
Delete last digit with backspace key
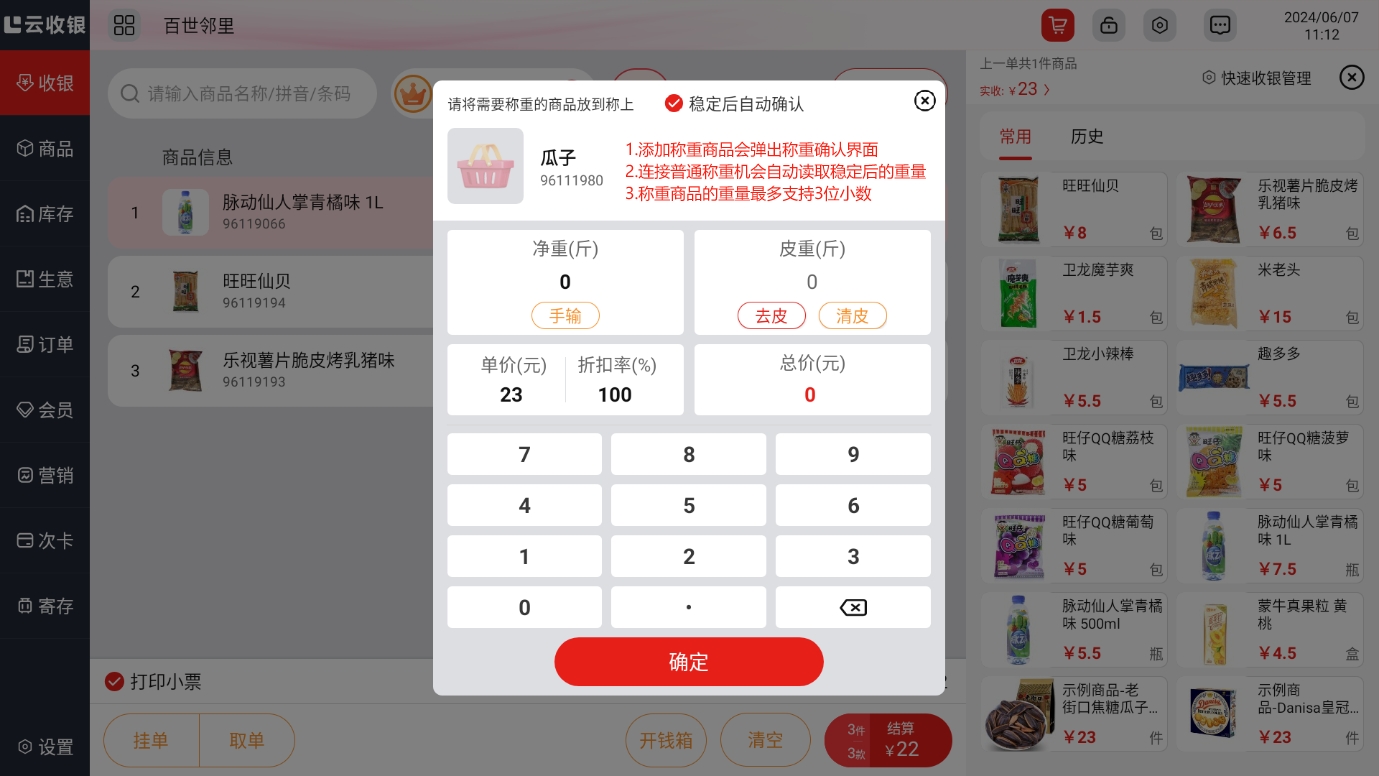[853, 608]
